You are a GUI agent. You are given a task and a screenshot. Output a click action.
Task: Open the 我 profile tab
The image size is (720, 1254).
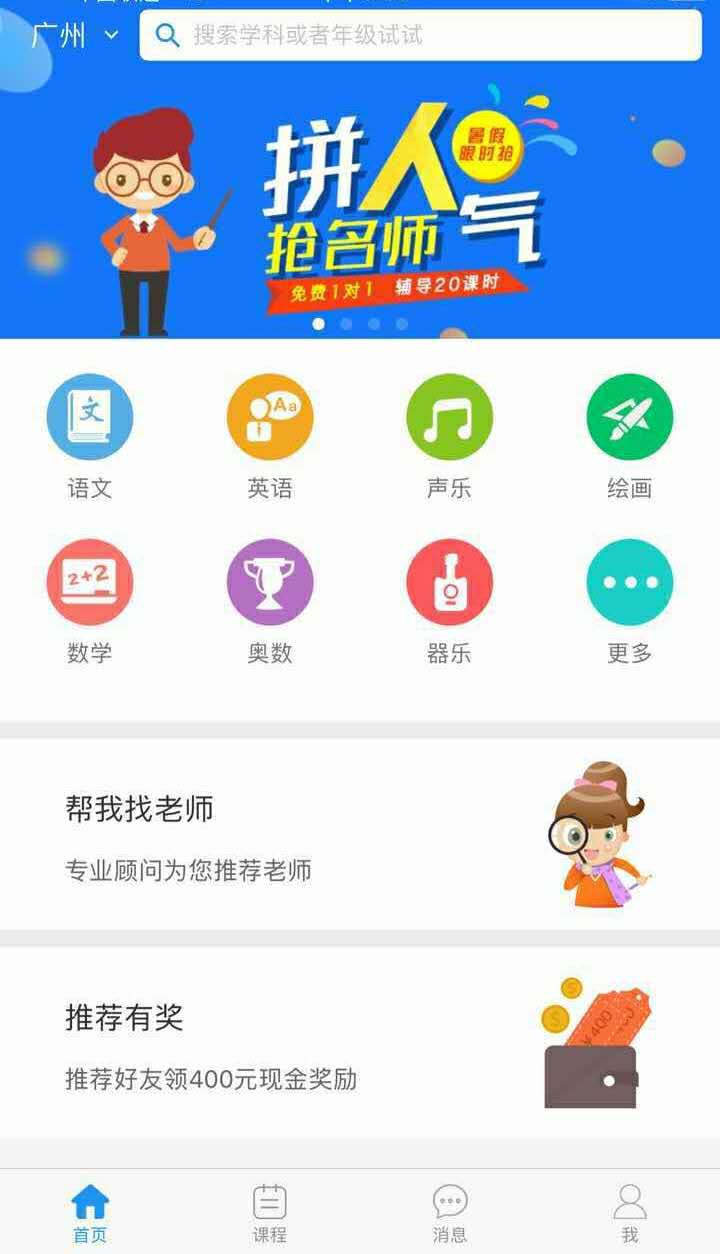629,1212
